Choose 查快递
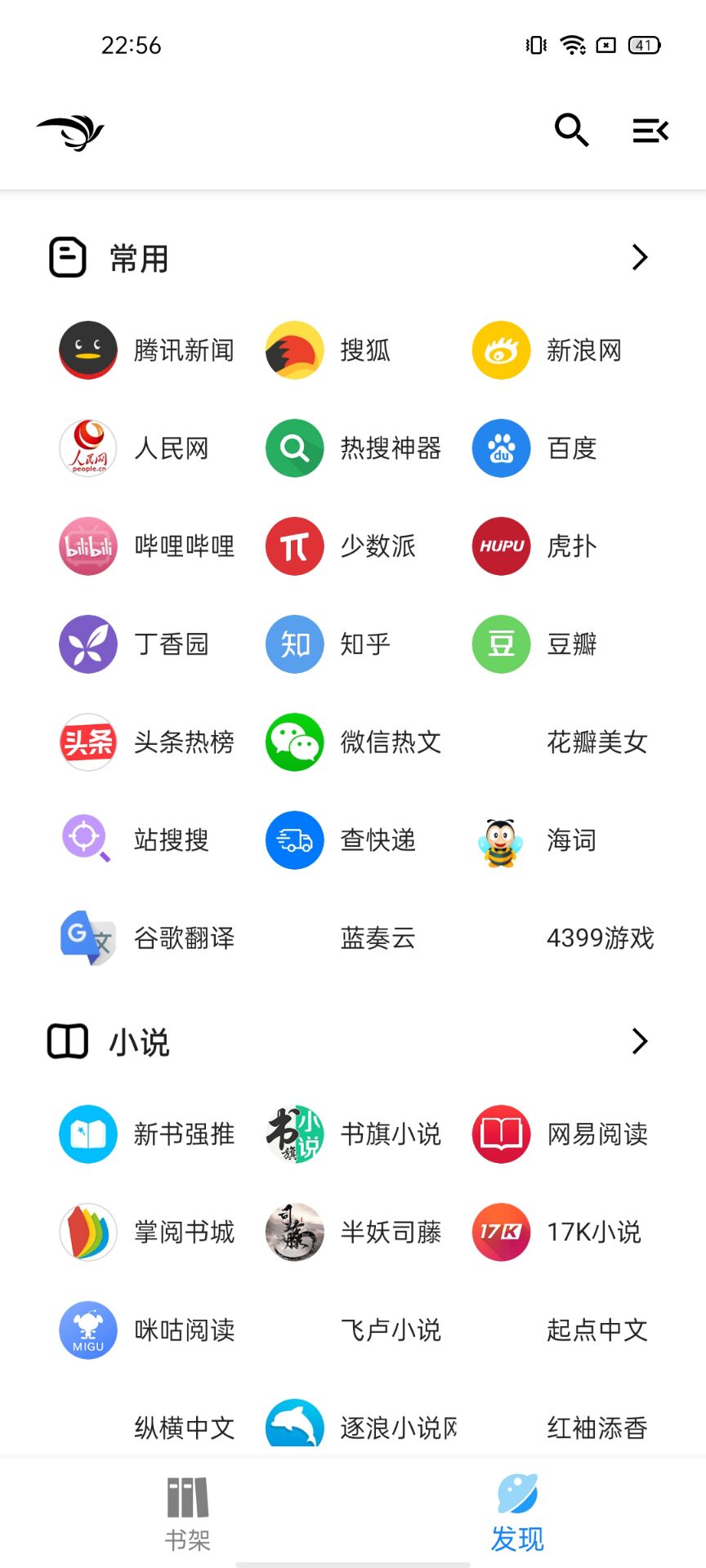Viewport: 706px width, 1568px height. coord(341,840)
